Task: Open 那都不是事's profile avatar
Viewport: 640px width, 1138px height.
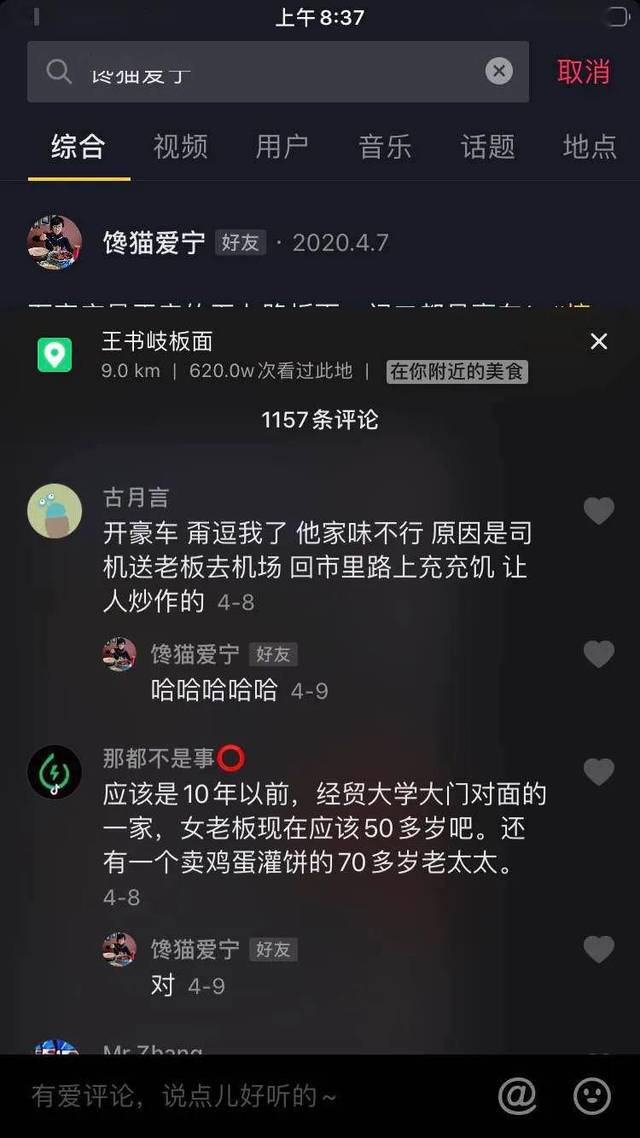Action: [54, 771]
